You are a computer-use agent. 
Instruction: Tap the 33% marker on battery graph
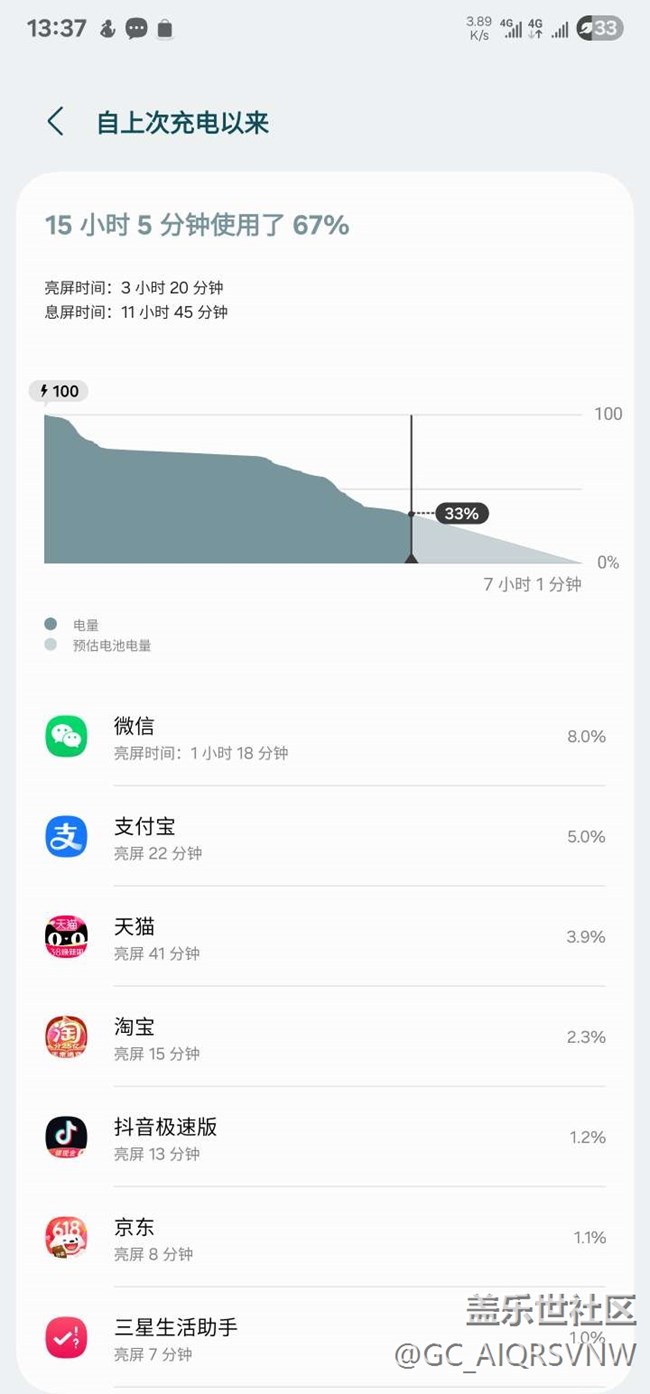(x=462, y=513)
